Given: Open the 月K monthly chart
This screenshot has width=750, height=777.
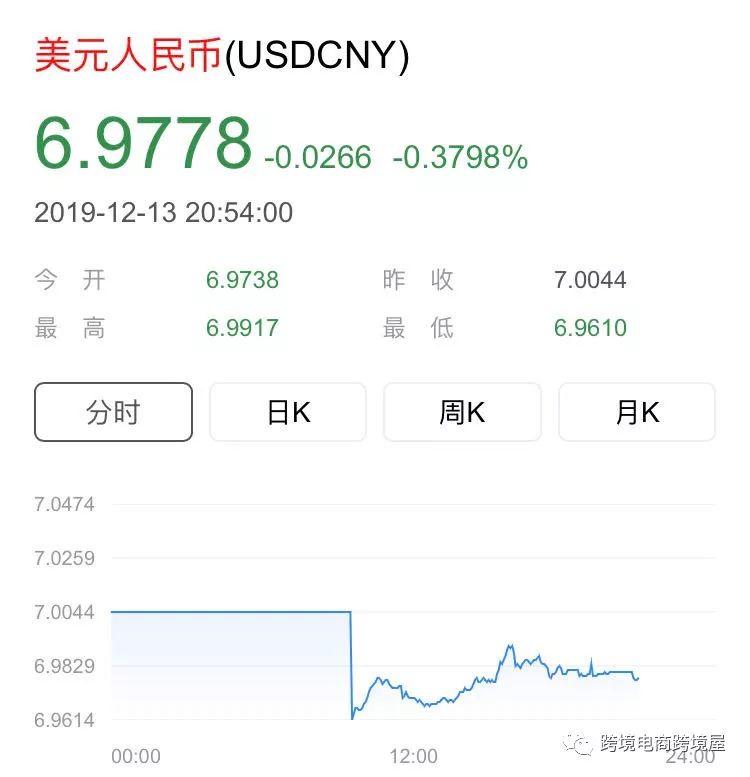Looking at the screenshot, I should coord(637,412).
